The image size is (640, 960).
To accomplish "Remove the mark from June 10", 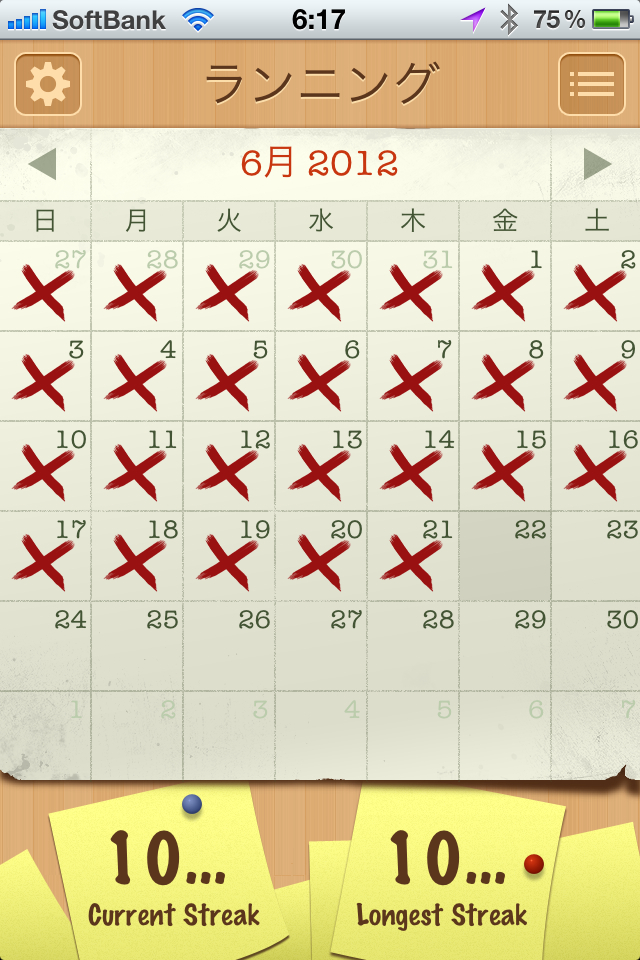I will (x=45, y=467).
